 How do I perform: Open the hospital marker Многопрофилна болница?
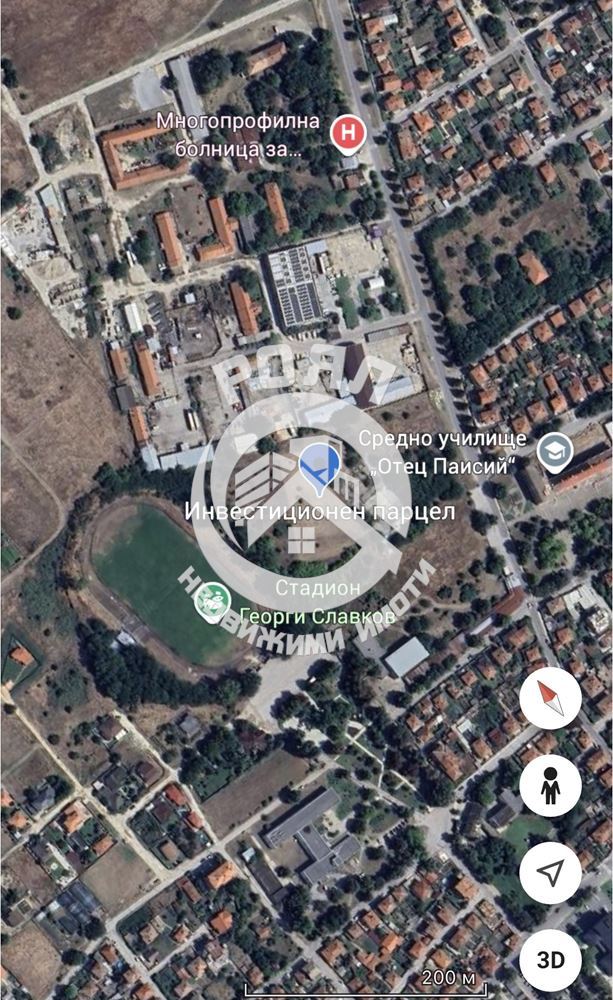[347, 130]
